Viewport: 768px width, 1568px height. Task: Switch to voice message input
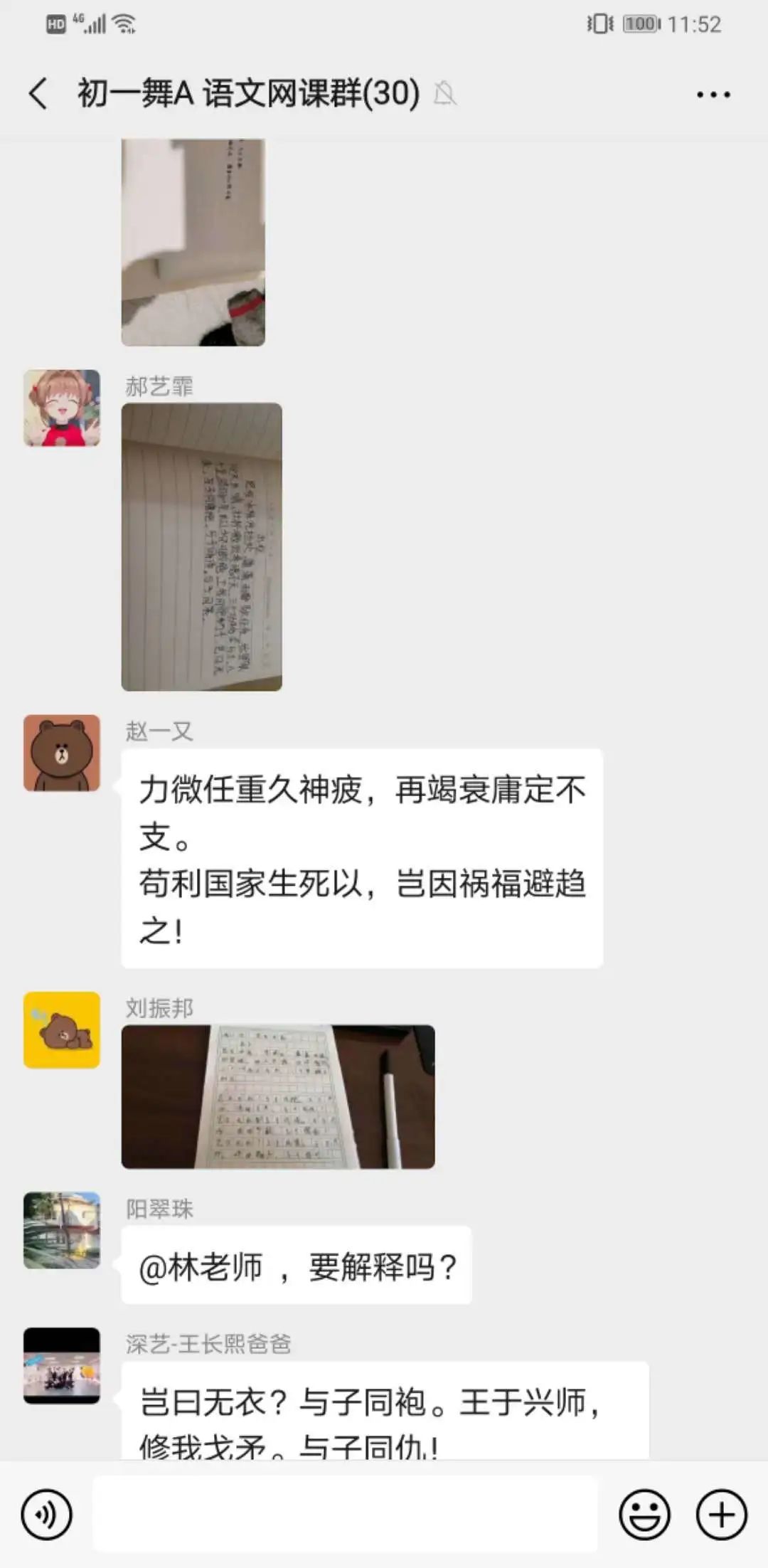[47, 1514]
